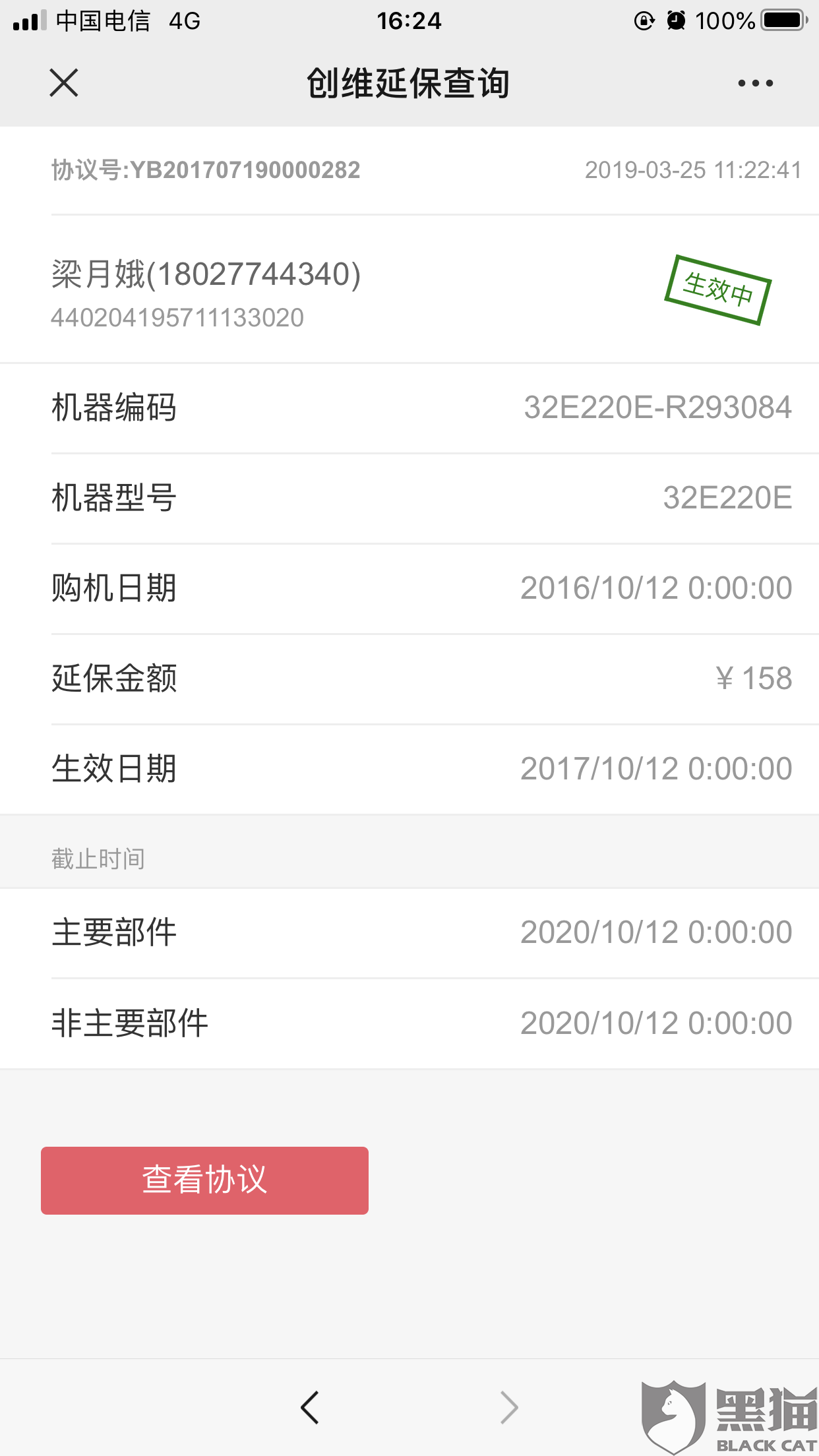
Task: Tap the forward arrow in bottom bar
Action: pyautogui.click(x=509, y=1408)
